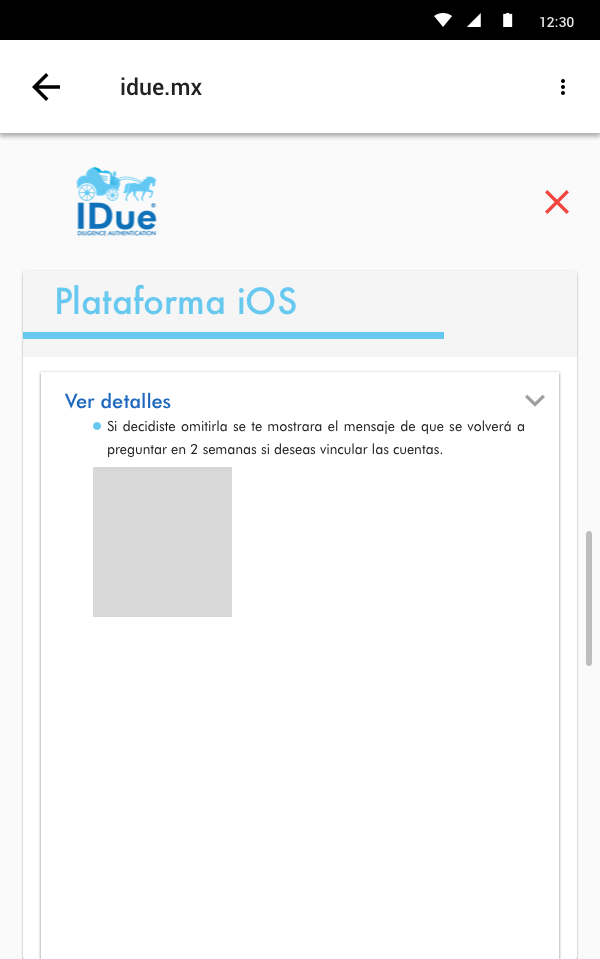This screenshot has height=959, width=600.
Task: Open the three-dot overflow menu
Action: (563, 87)
